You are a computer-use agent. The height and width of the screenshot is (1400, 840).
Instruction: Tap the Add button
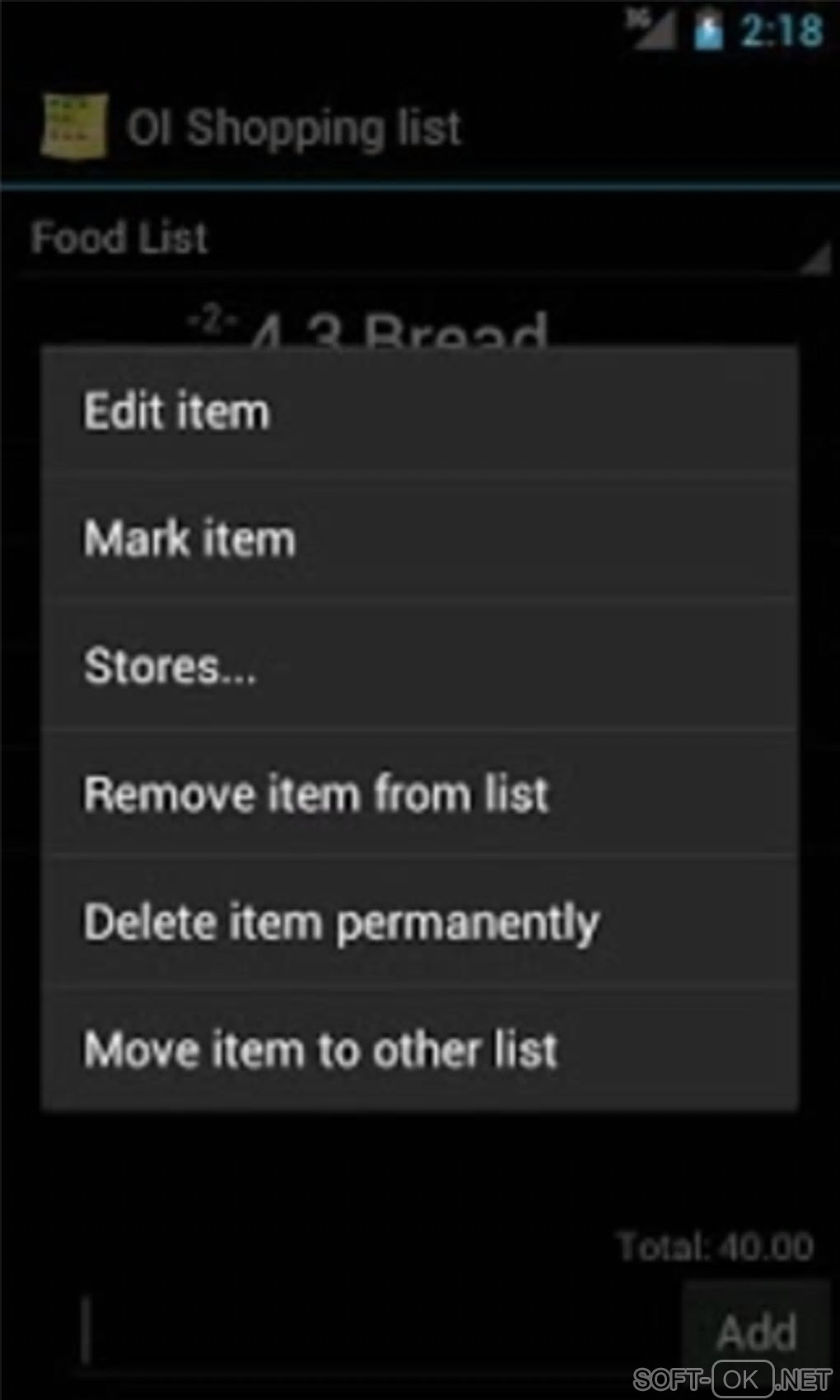tap(756, 1332)
